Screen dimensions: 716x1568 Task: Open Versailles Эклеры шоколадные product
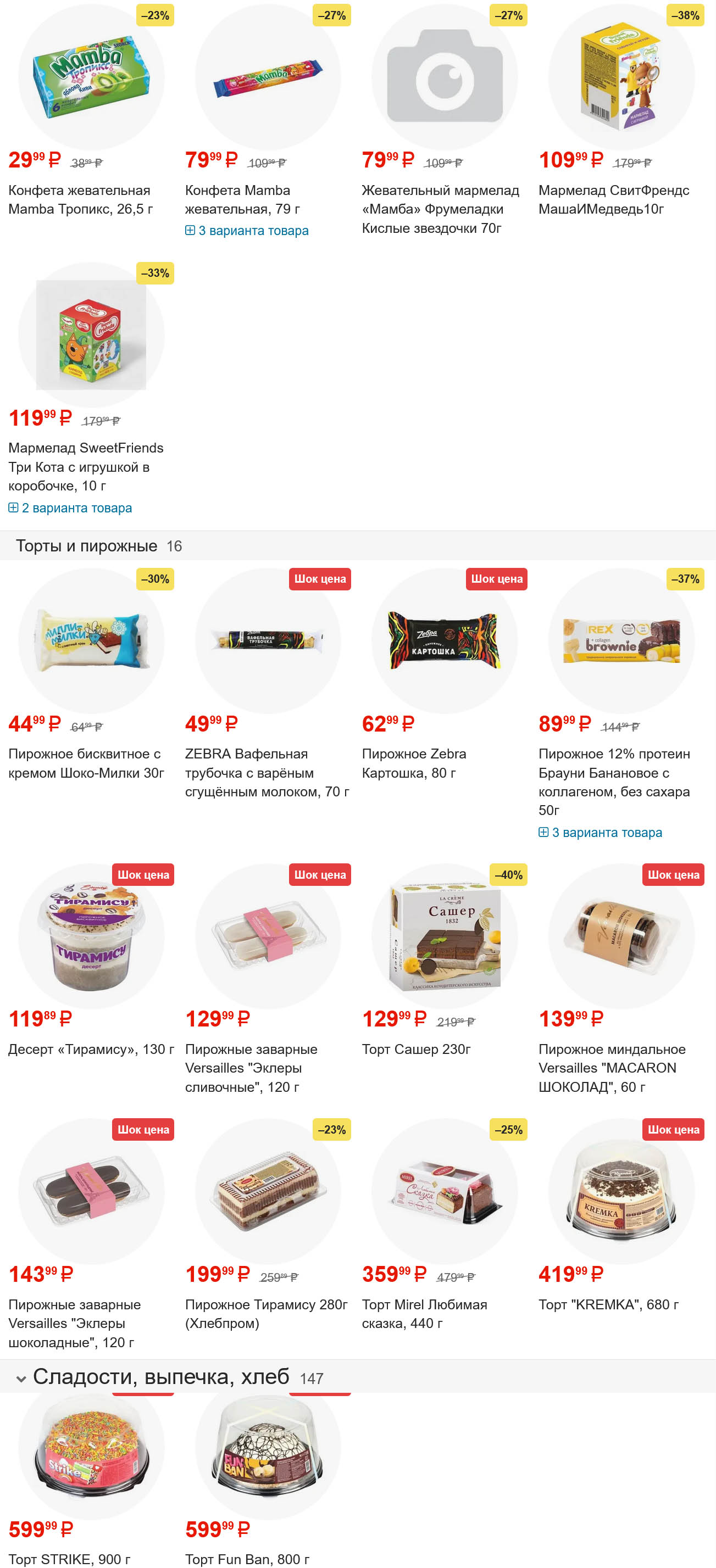[74, 1323]
